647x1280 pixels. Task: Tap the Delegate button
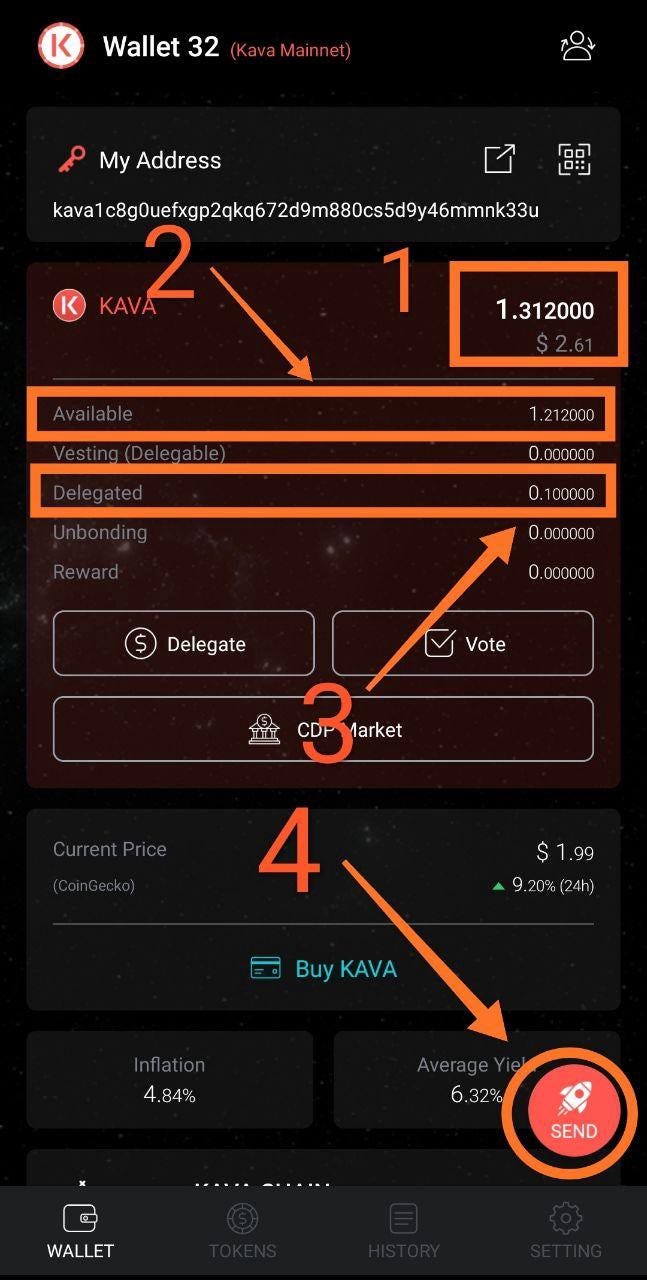click(x=184, y=644)
